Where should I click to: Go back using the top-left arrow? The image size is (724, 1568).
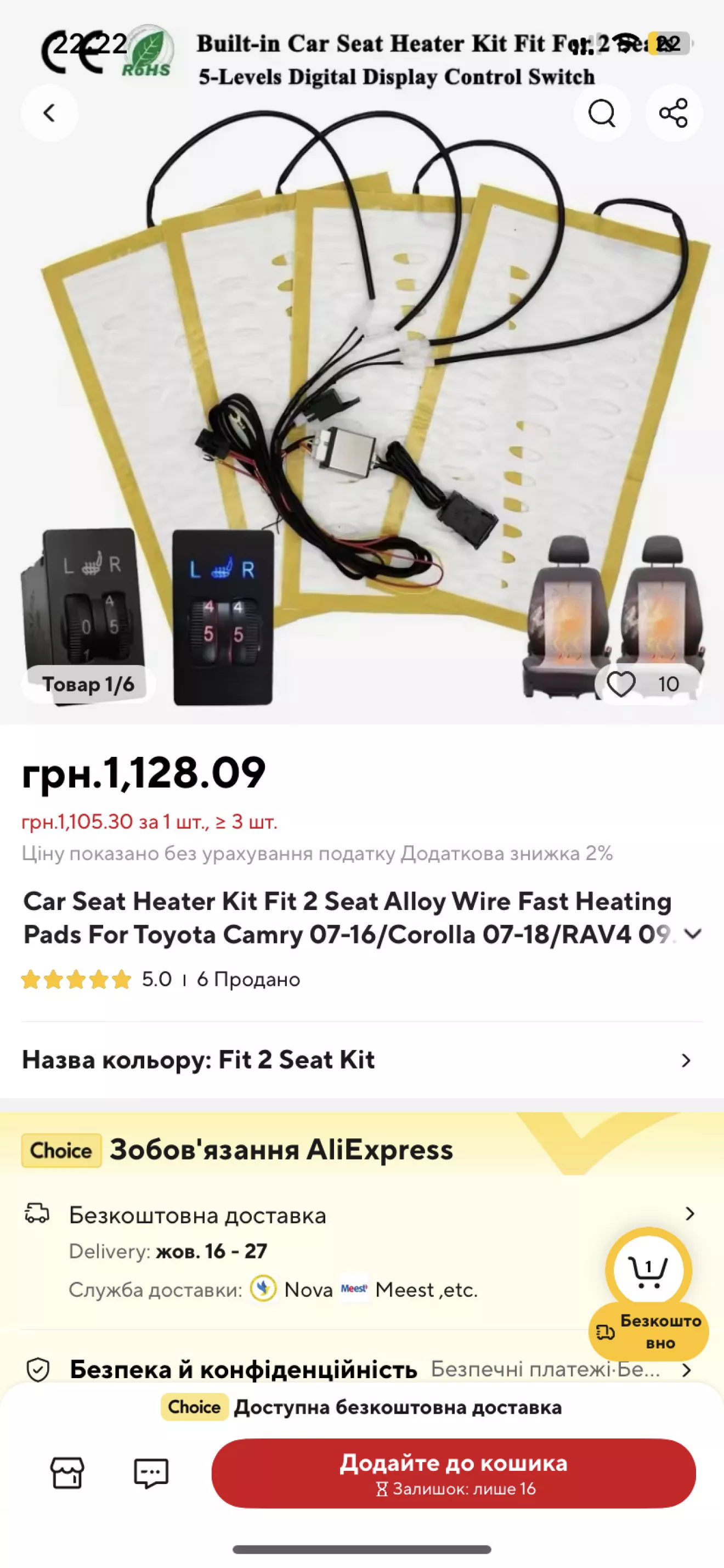49,113
